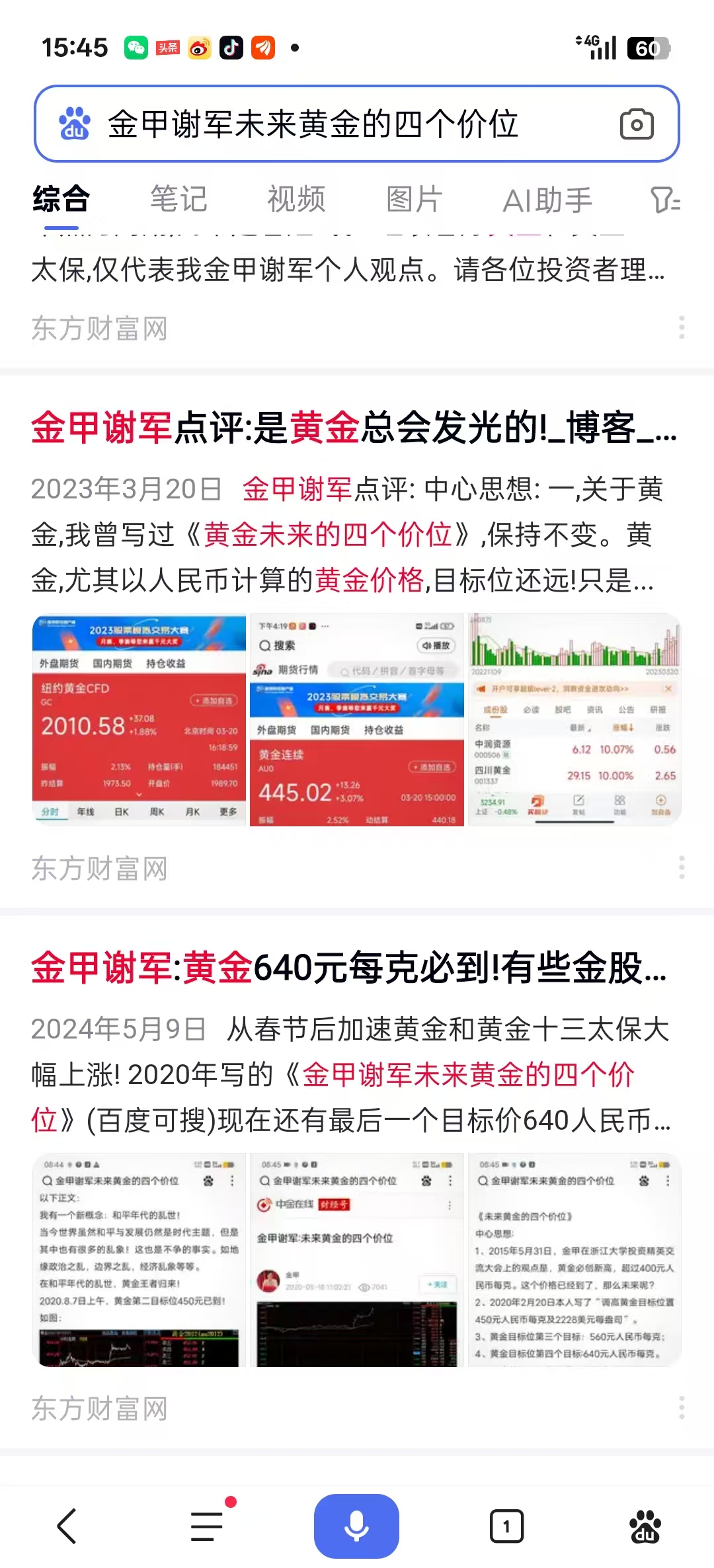
Task: Open the 中润资源 四川黄金 stock list image
Action: 575,721
